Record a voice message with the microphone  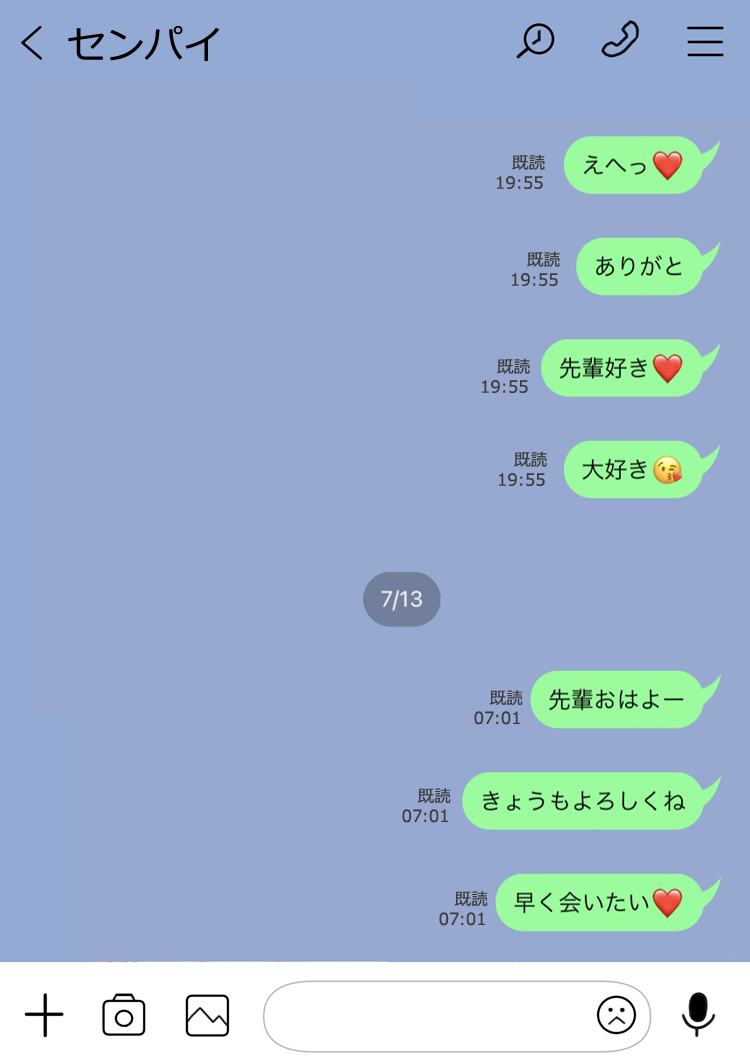[x=698, y=1014]
